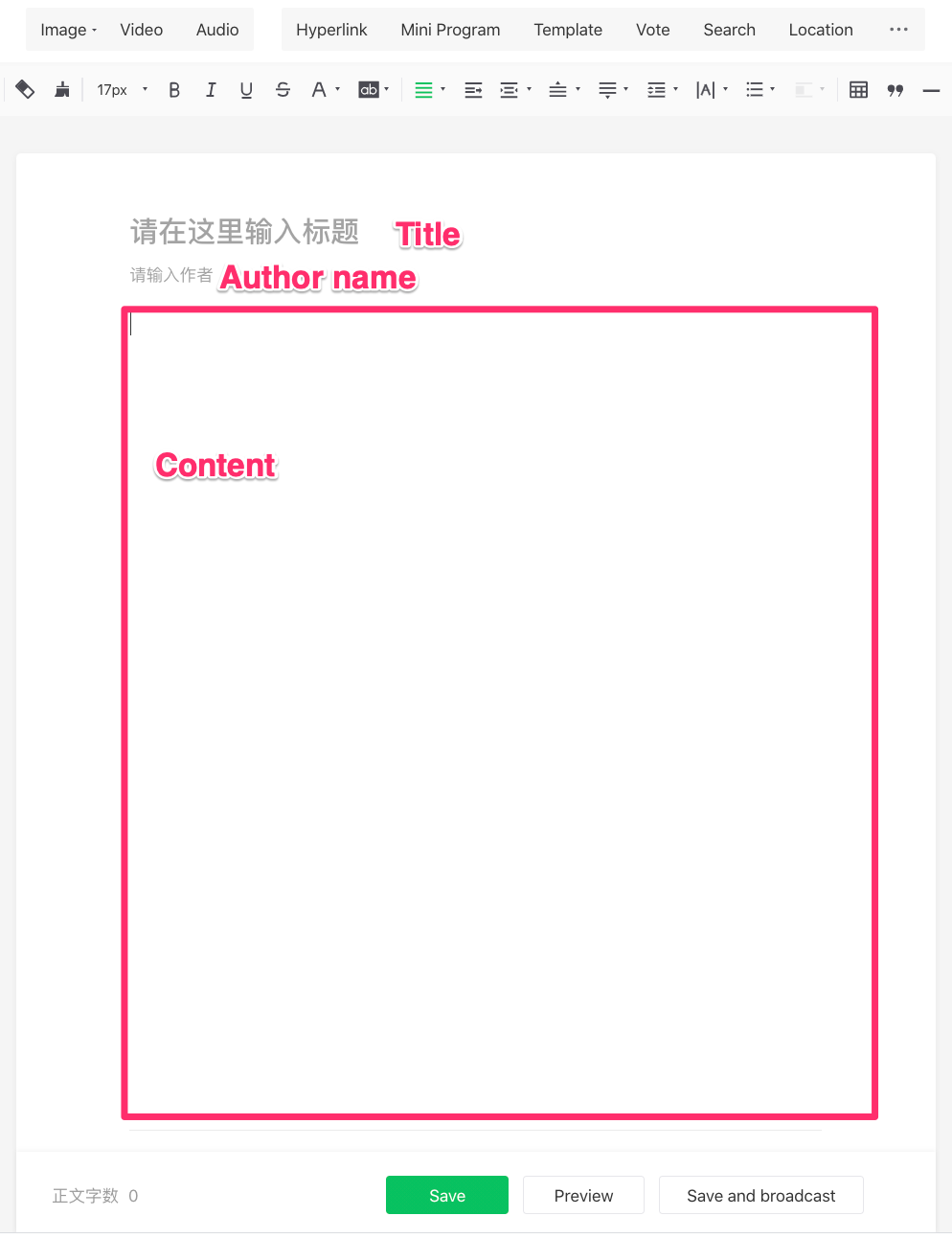Make text bold with B icon
The image size is (952, 1239).
pos(174,90)
